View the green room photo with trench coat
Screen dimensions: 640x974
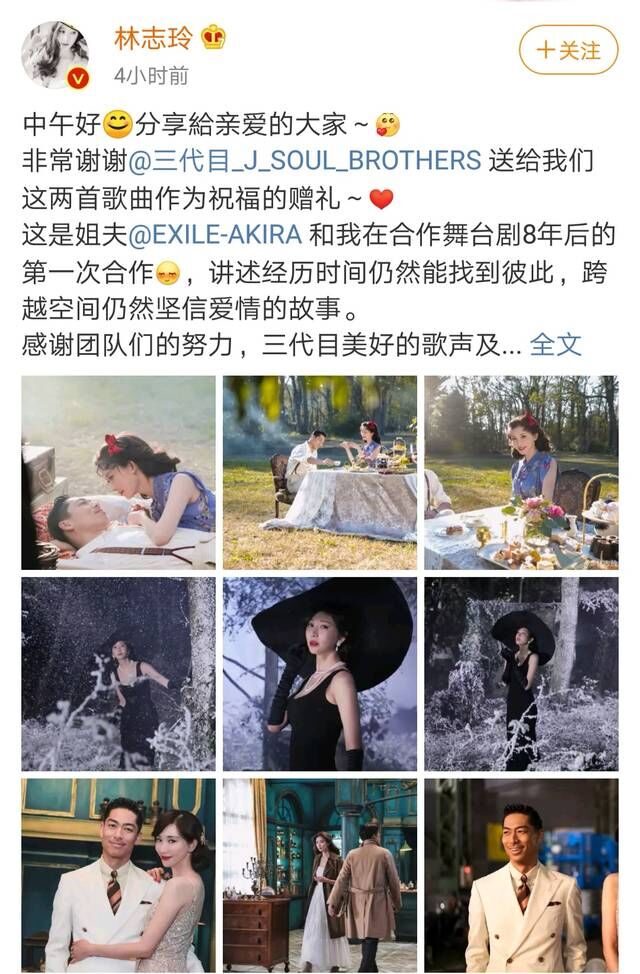click(x=320, y=875)
